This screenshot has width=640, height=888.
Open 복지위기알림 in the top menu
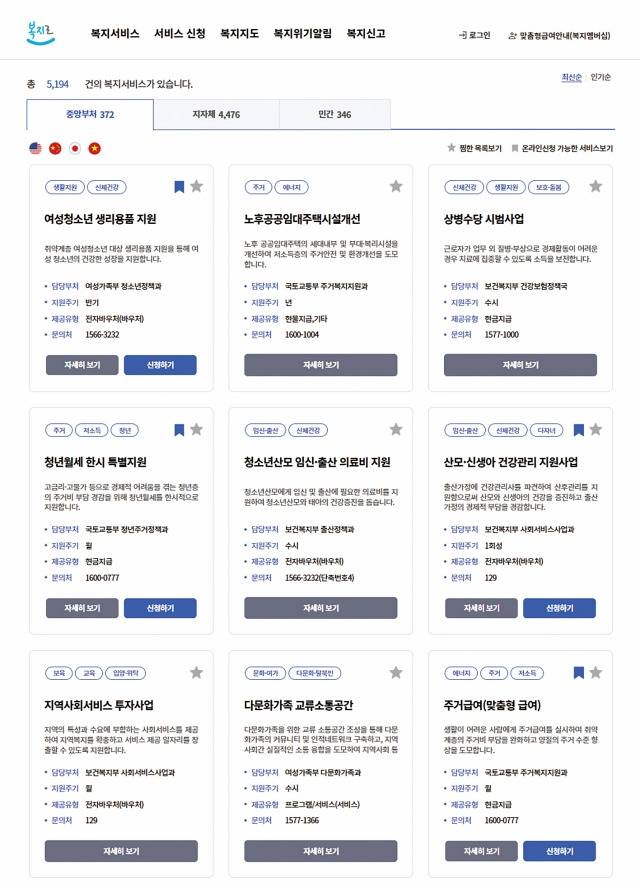(x=302, y=33)
